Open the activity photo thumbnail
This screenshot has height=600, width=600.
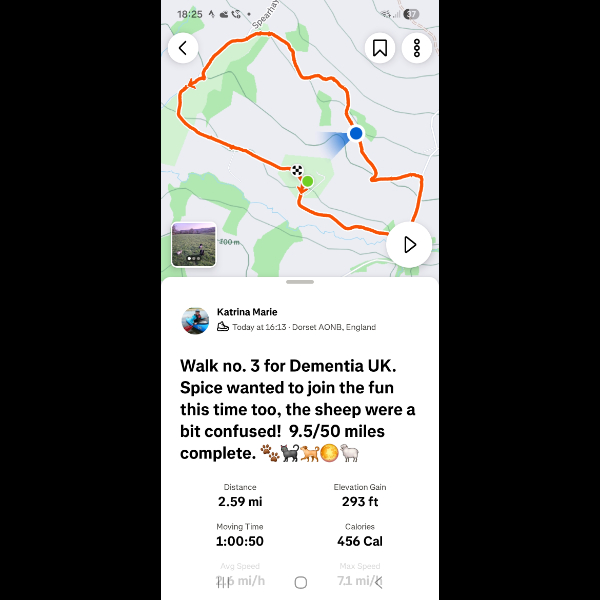(194, 244)
